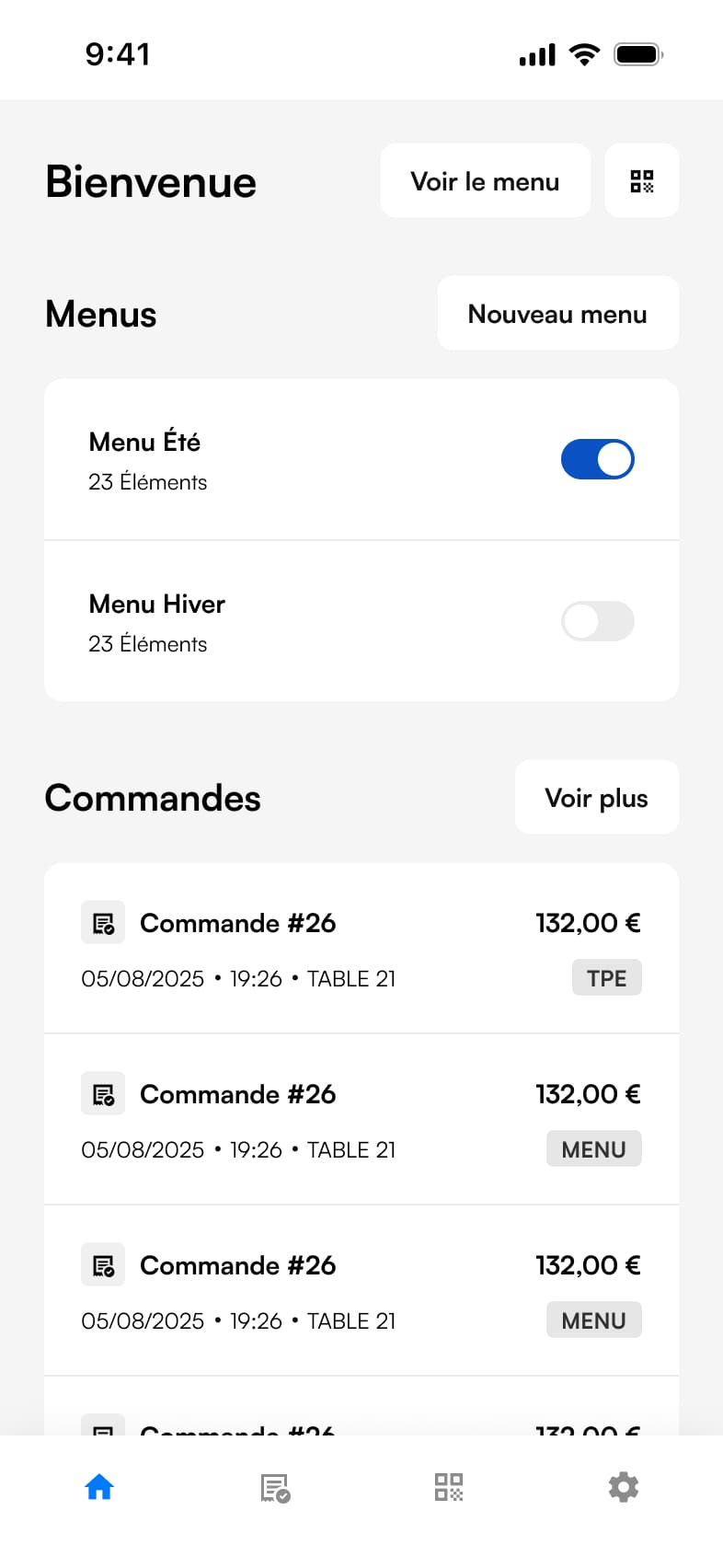Screen dimensions: 723x1568
Task: Click the receipt icon on Commande #26 with TPE
Action: pyautogui.click(x=103, y=921)
